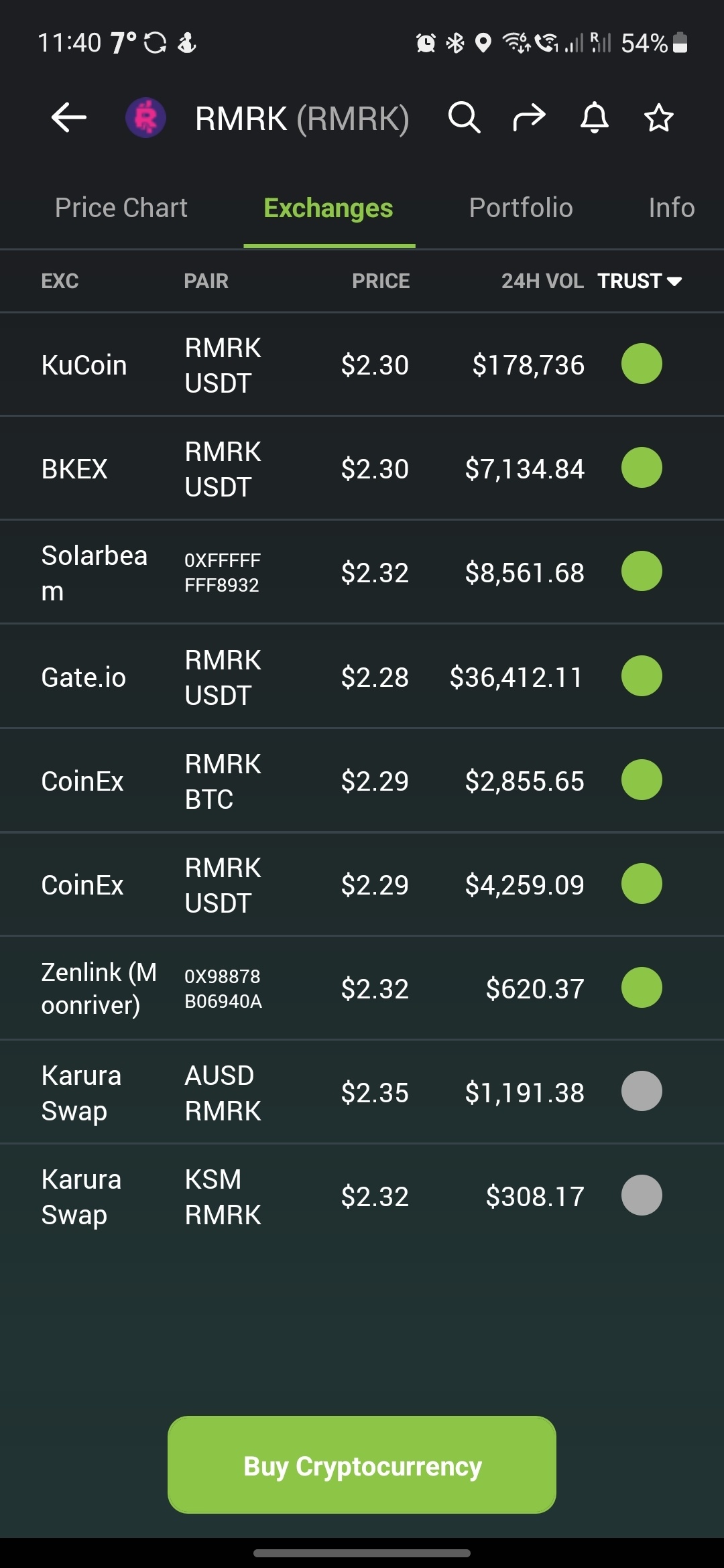Image resolution: width=724 pixels, height=1568 pixels.
Task: Select the Solarbeam exchange row
Action: 362,572
